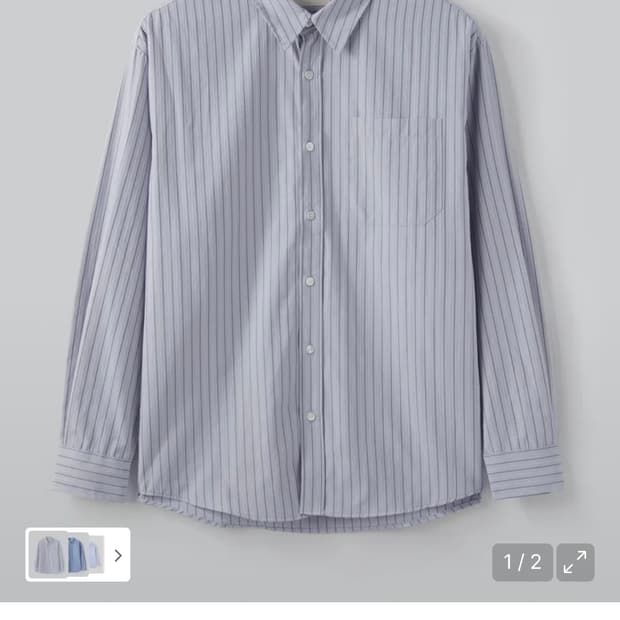The height and width of the screenshot is (620, 620).
Task: Tap the arrow beside the color thumbnails
Action: 118,555
